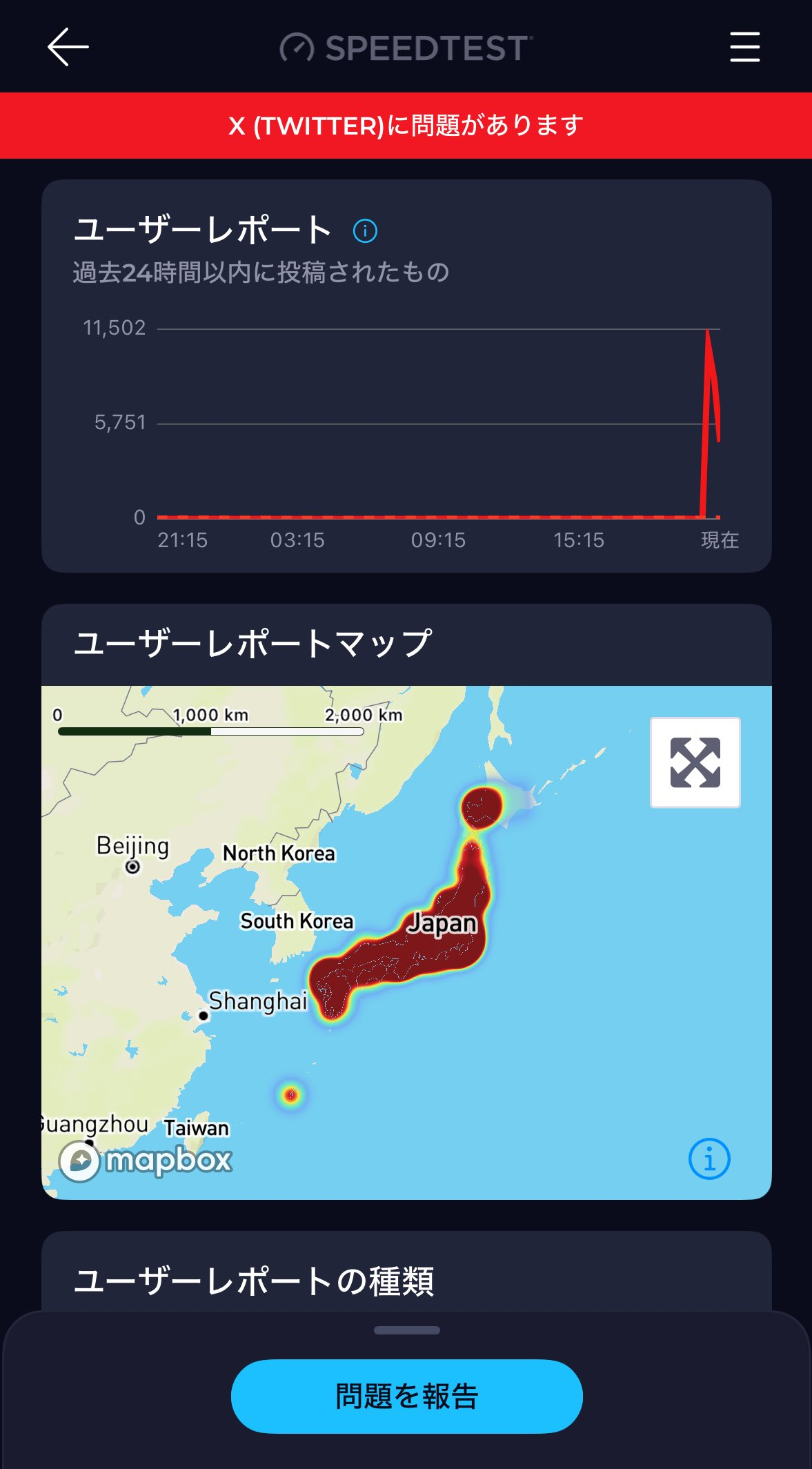Tap the 問題を報告 button

pyautogui.click(x=406, y=1397)
